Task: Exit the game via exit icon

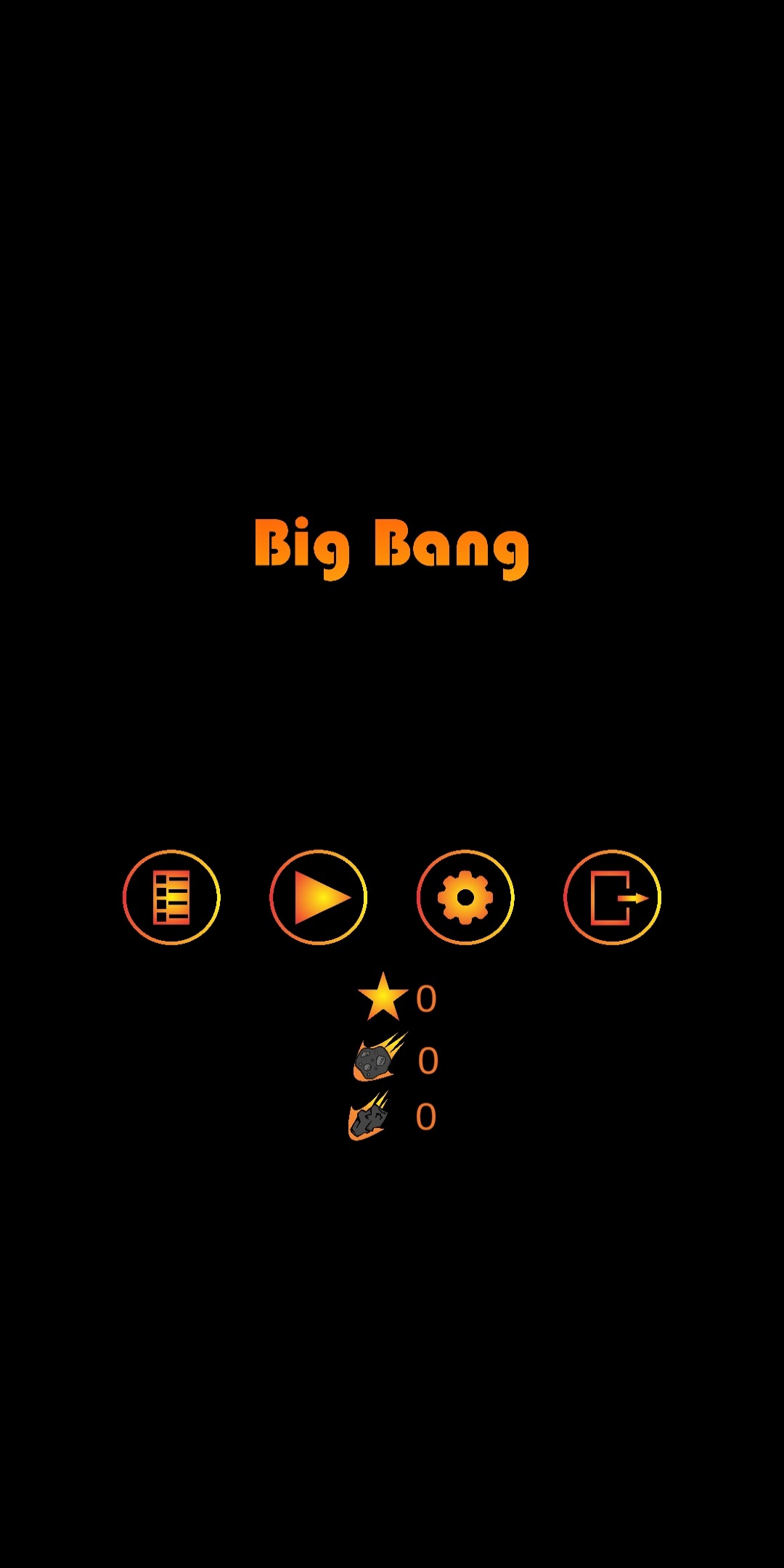Action: point(612,897)
